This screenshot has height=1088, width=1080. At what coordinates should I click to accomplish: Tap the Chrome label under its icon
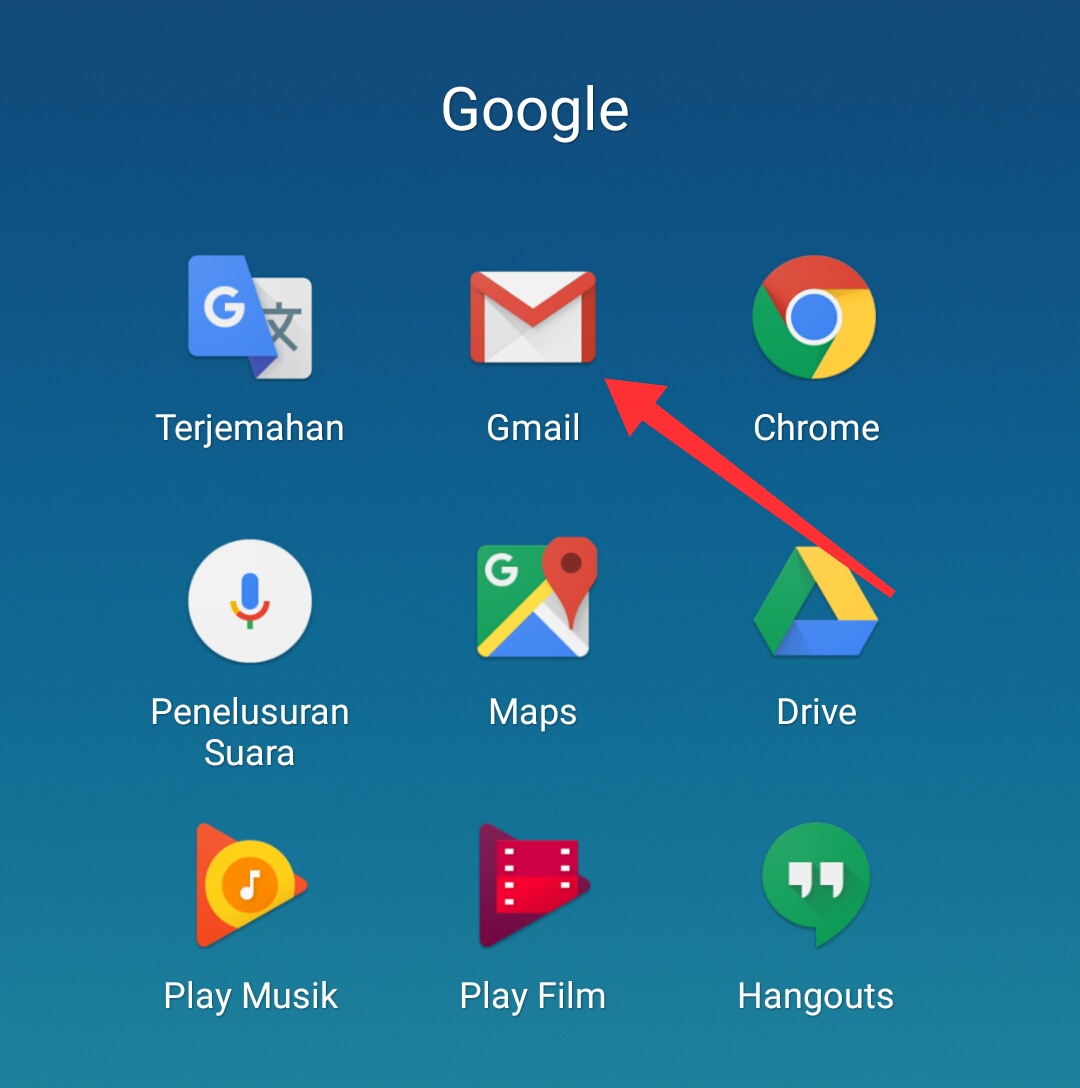click(816, 427)
